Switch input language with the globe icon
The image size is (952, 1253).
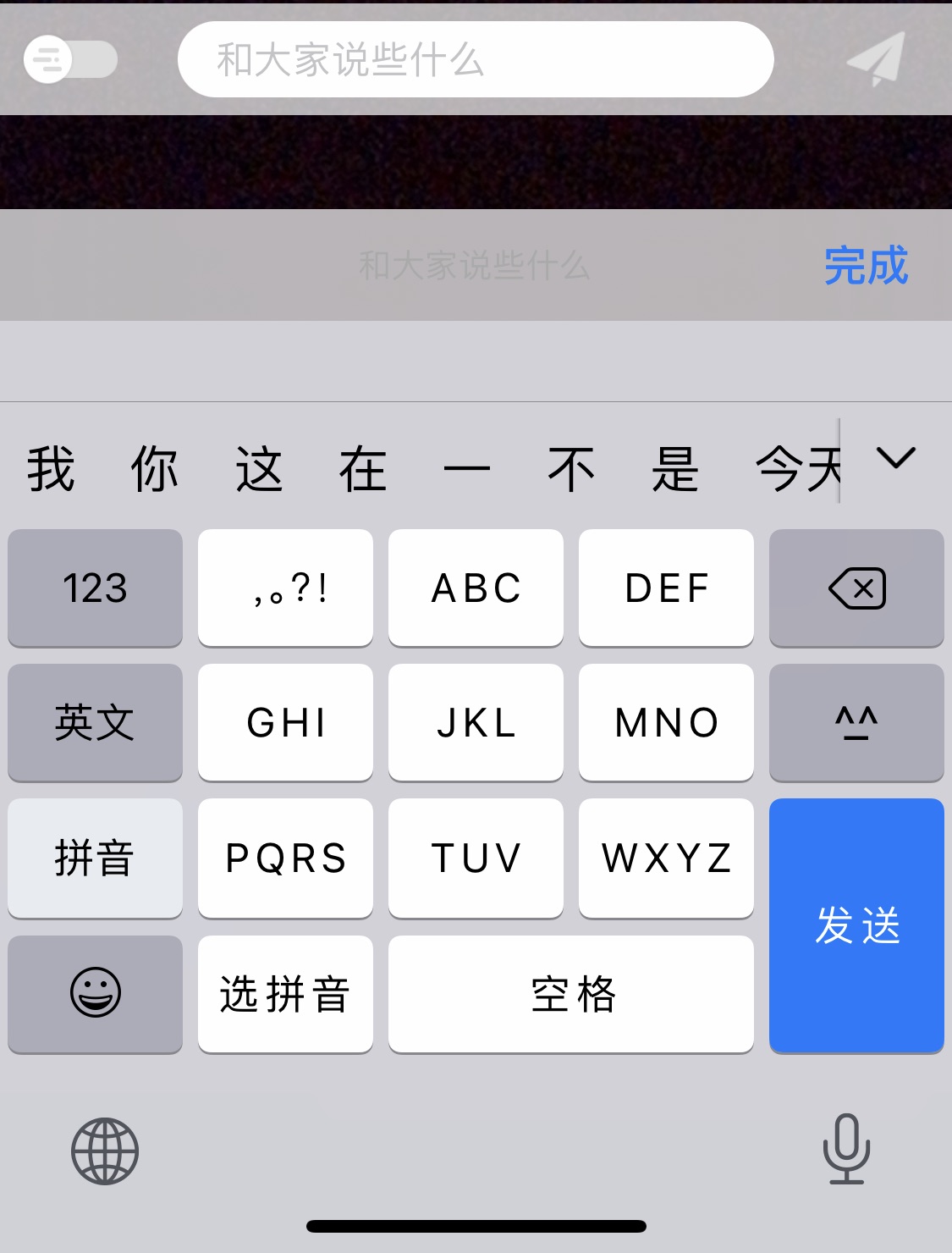pyautogui.click(x=105, y=1151)
